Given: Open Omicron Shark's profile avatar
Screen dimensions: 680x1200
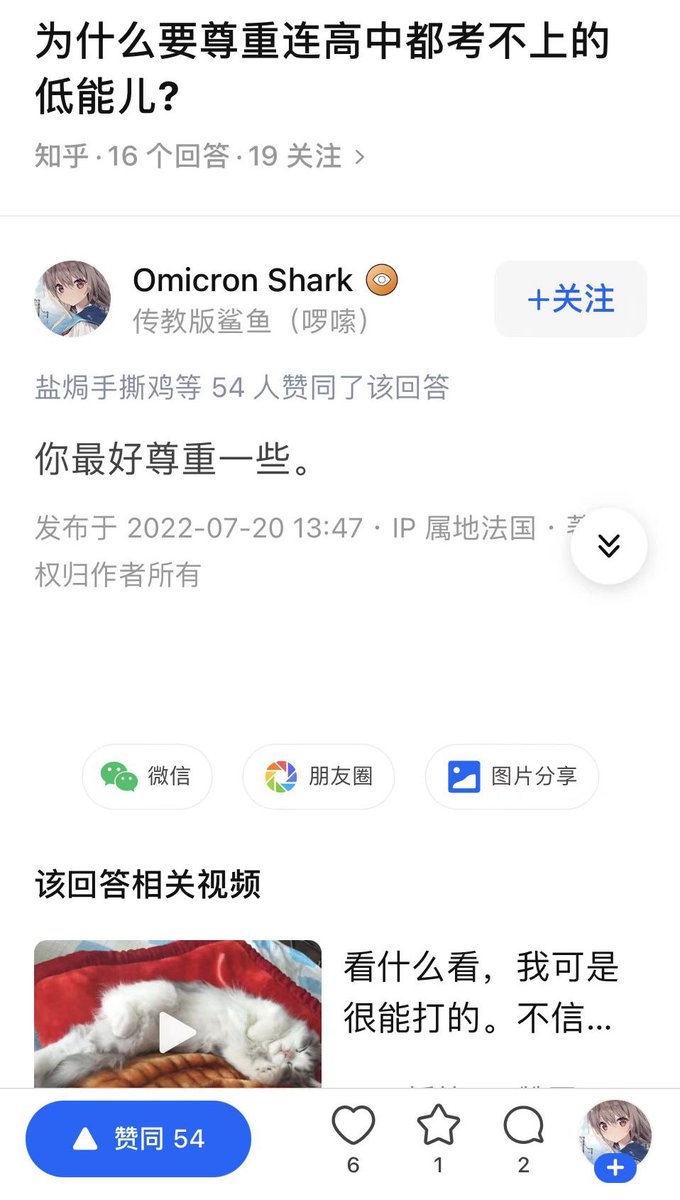Looking at the screenshot, I should pyautogui.click(x=73, y=299).
